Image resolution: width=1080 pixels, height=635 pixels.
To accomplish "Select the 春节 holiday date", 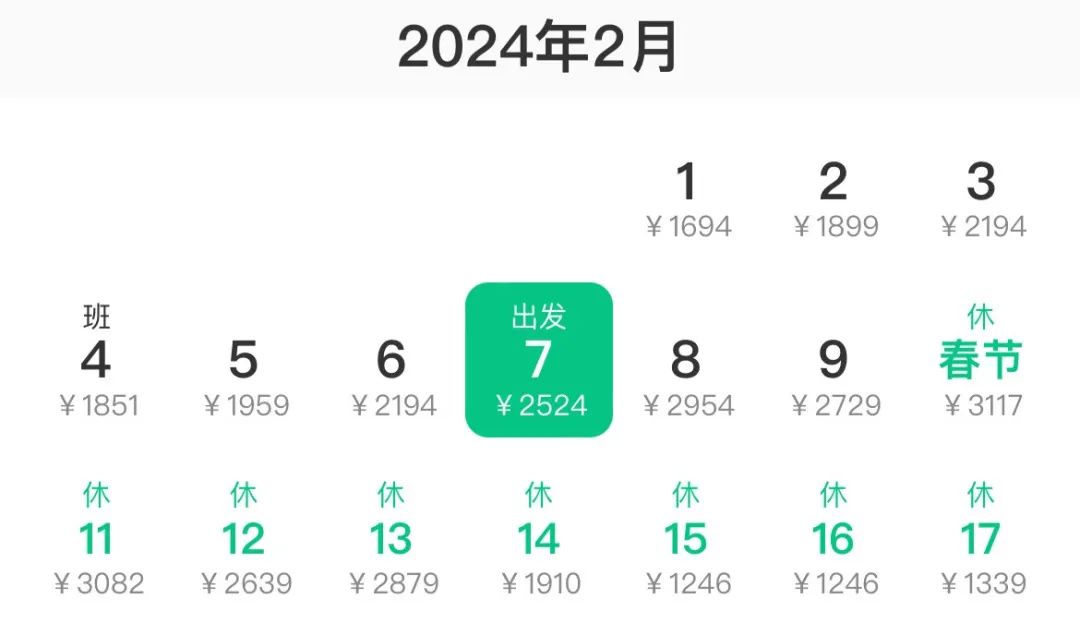I will [x=981, y=362].
